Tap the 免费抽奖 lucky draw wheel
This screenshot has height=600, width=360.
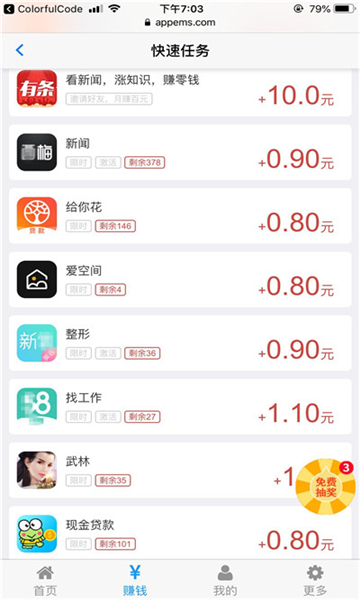(326, 486)
